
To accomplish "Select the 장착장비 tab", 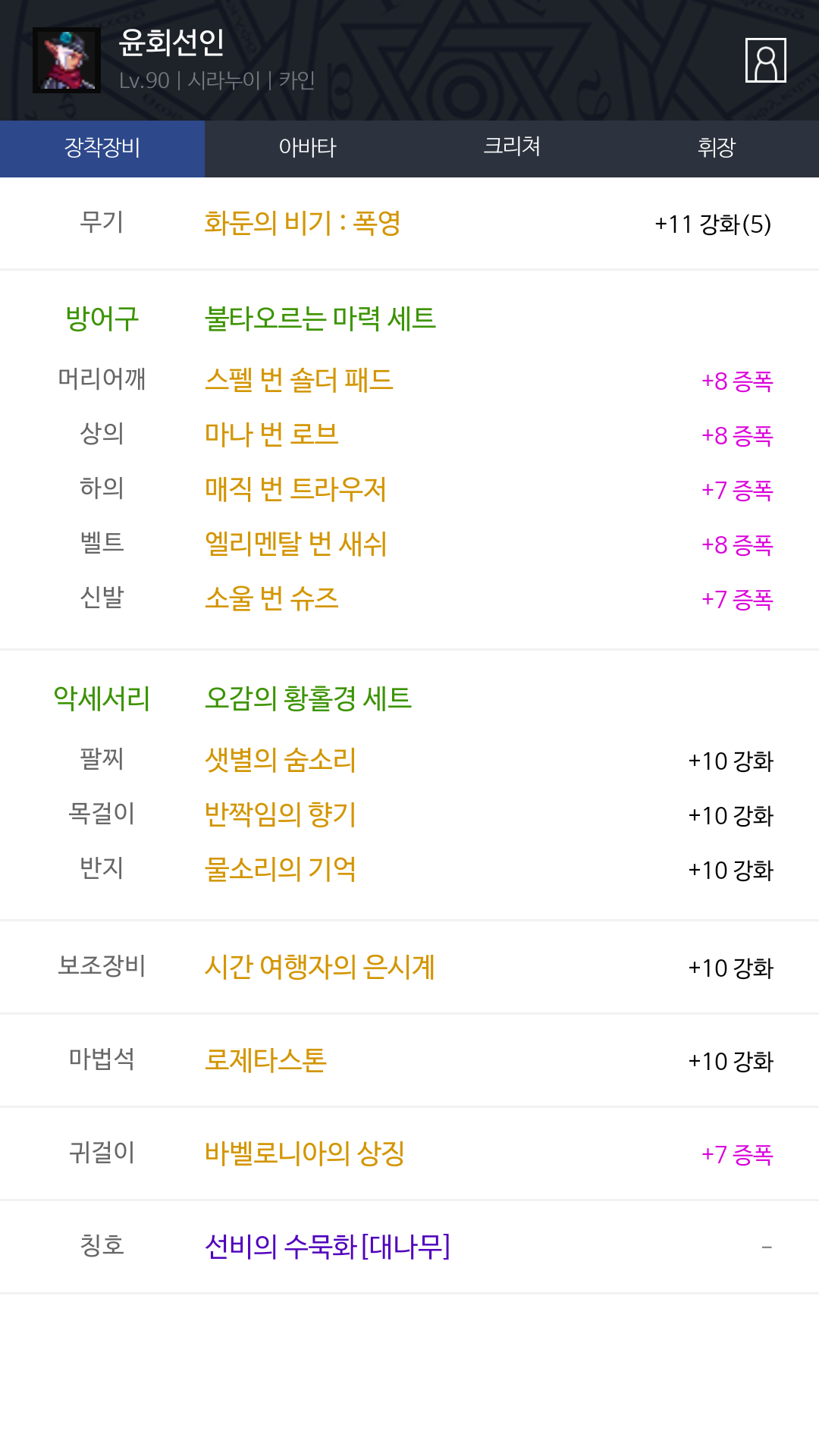I will pyautogui.click(x=102, y=149).
